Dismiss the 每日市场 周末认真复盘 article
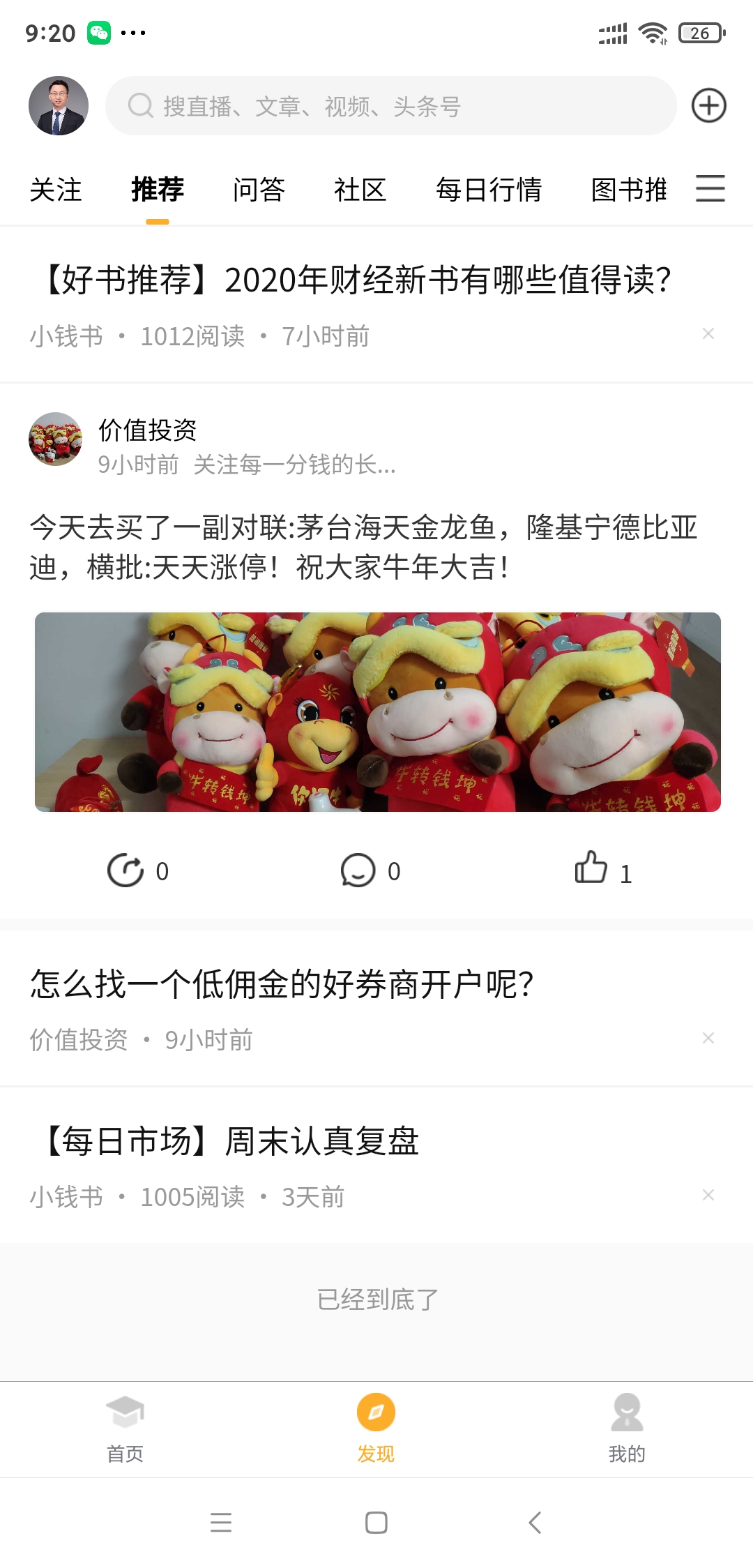The image size is (753, 1568). point(708,1196)
